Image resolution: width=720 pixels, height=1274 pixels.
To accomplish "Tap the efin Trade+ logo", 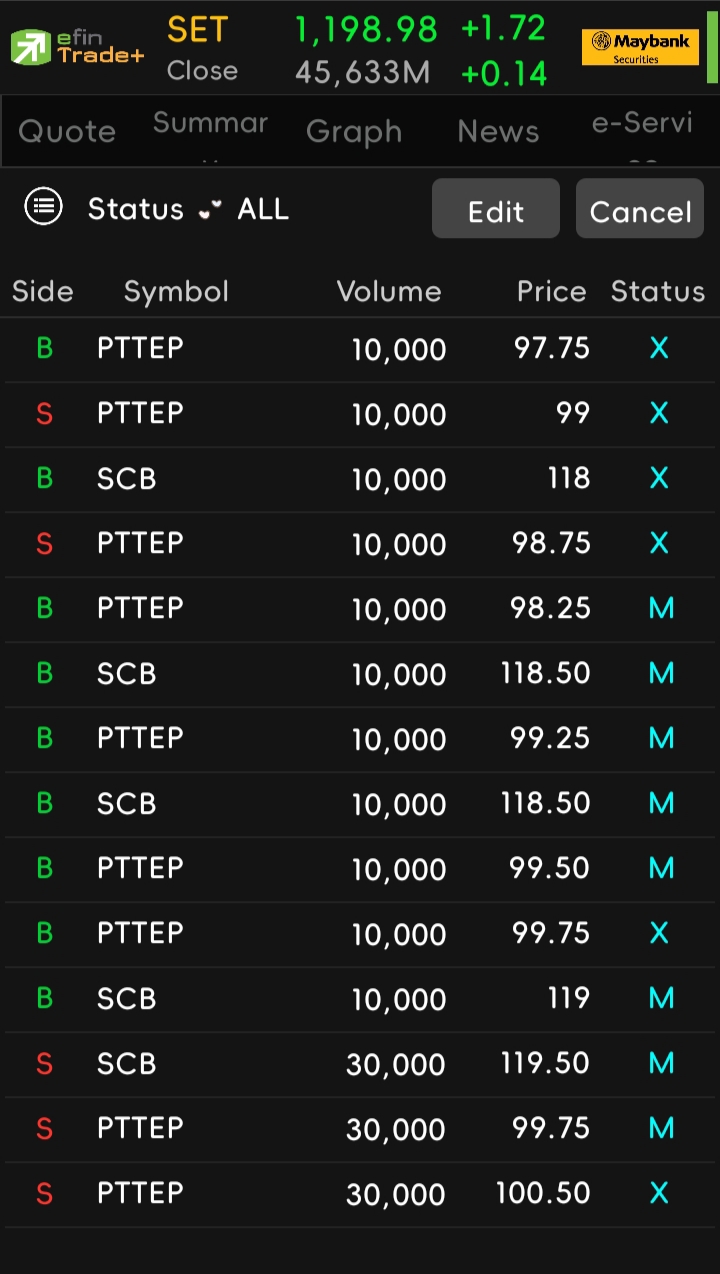I will 78,47.
